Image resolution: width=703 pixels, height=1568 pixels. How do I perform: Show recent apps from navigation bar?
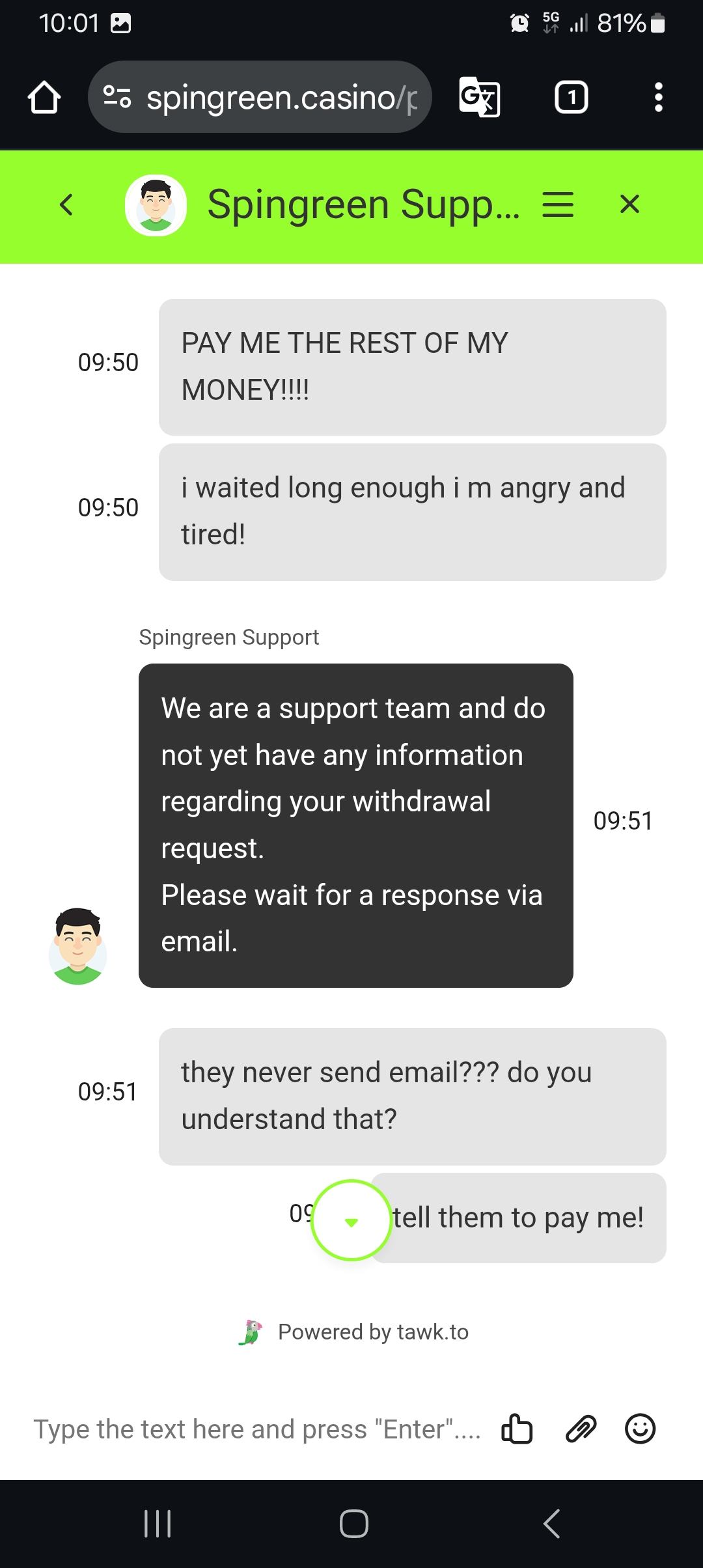click(157, 1524)
